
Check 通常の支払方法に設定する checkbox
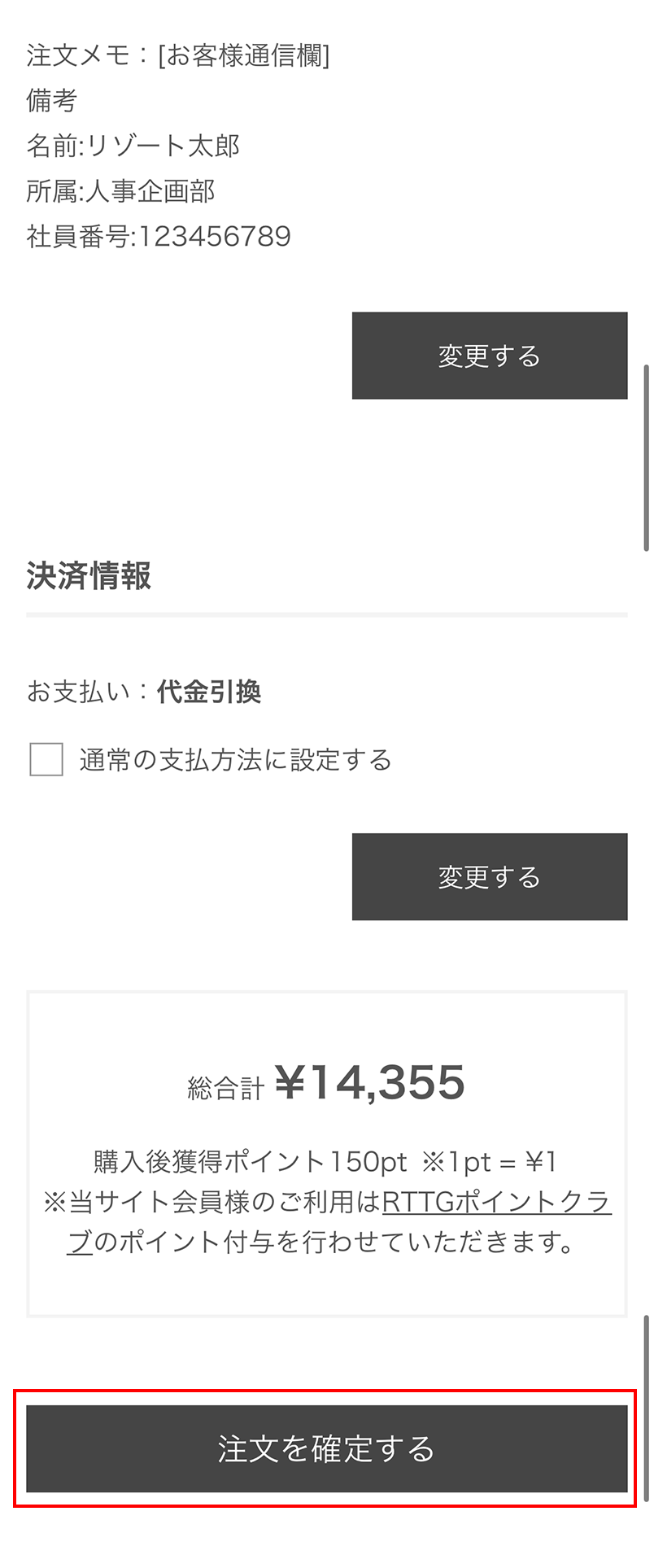pos(46,759)
